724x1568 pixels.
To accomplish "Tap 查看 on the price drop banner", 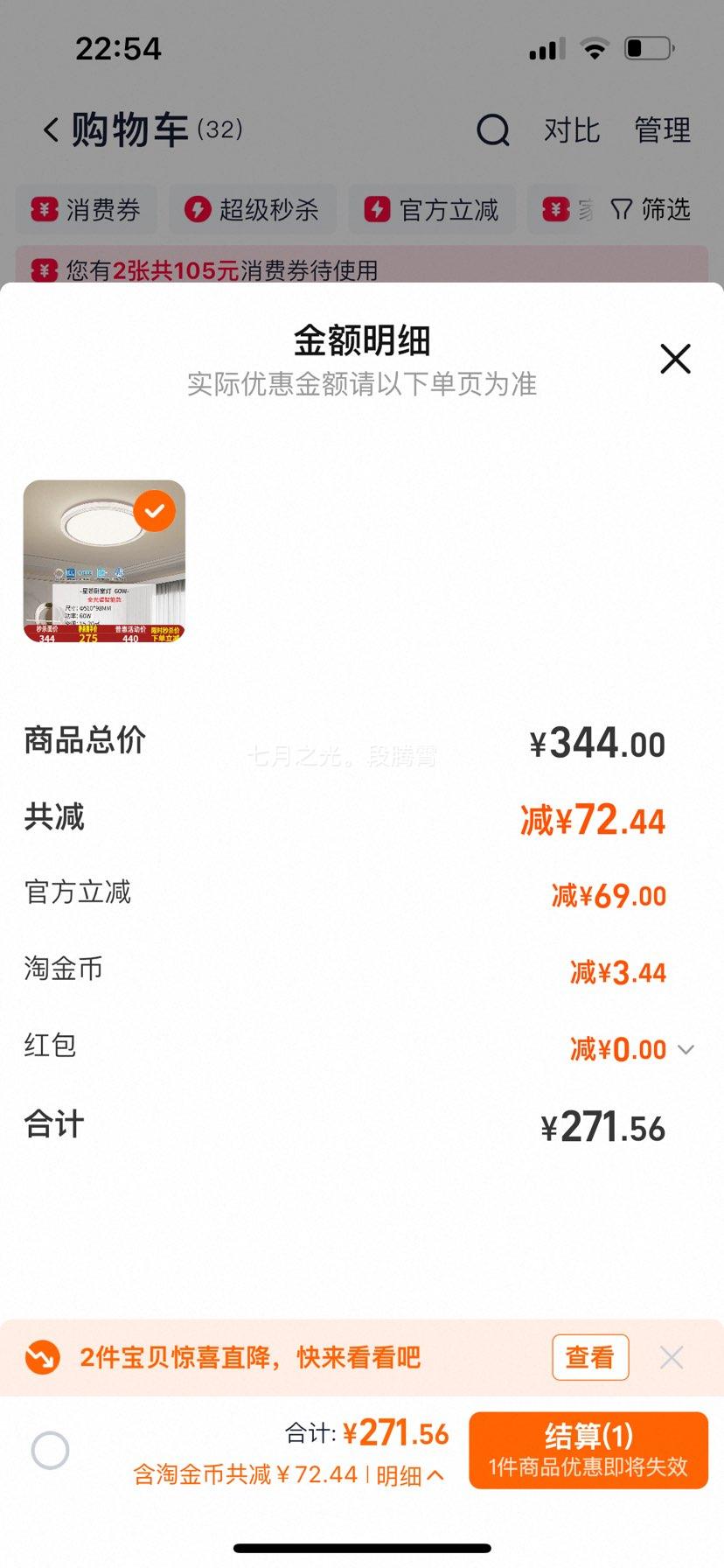I will click(590, 1357).
